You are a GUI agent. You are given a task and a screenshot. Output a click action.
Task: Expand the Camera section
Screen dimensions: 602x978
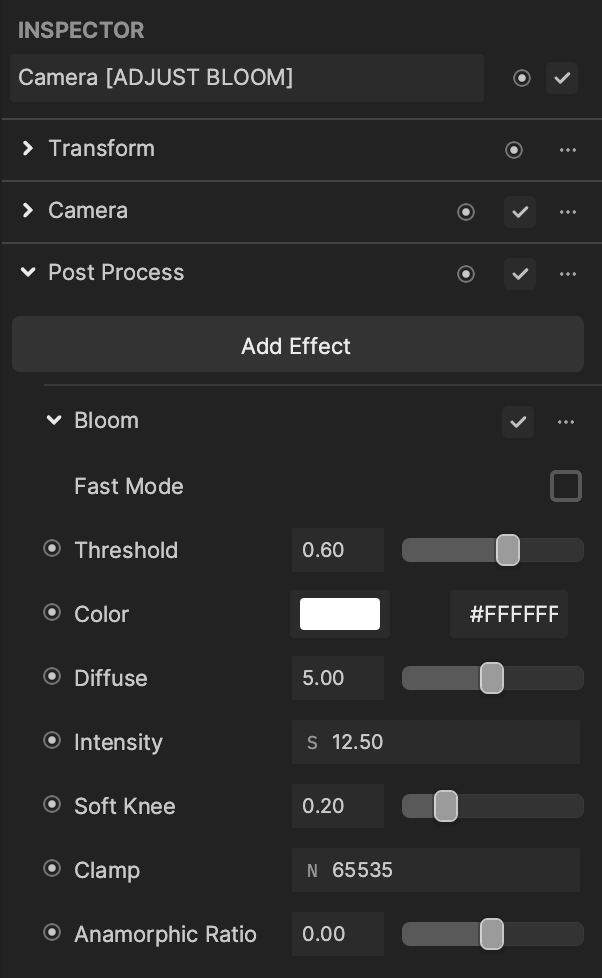[27, 211]
